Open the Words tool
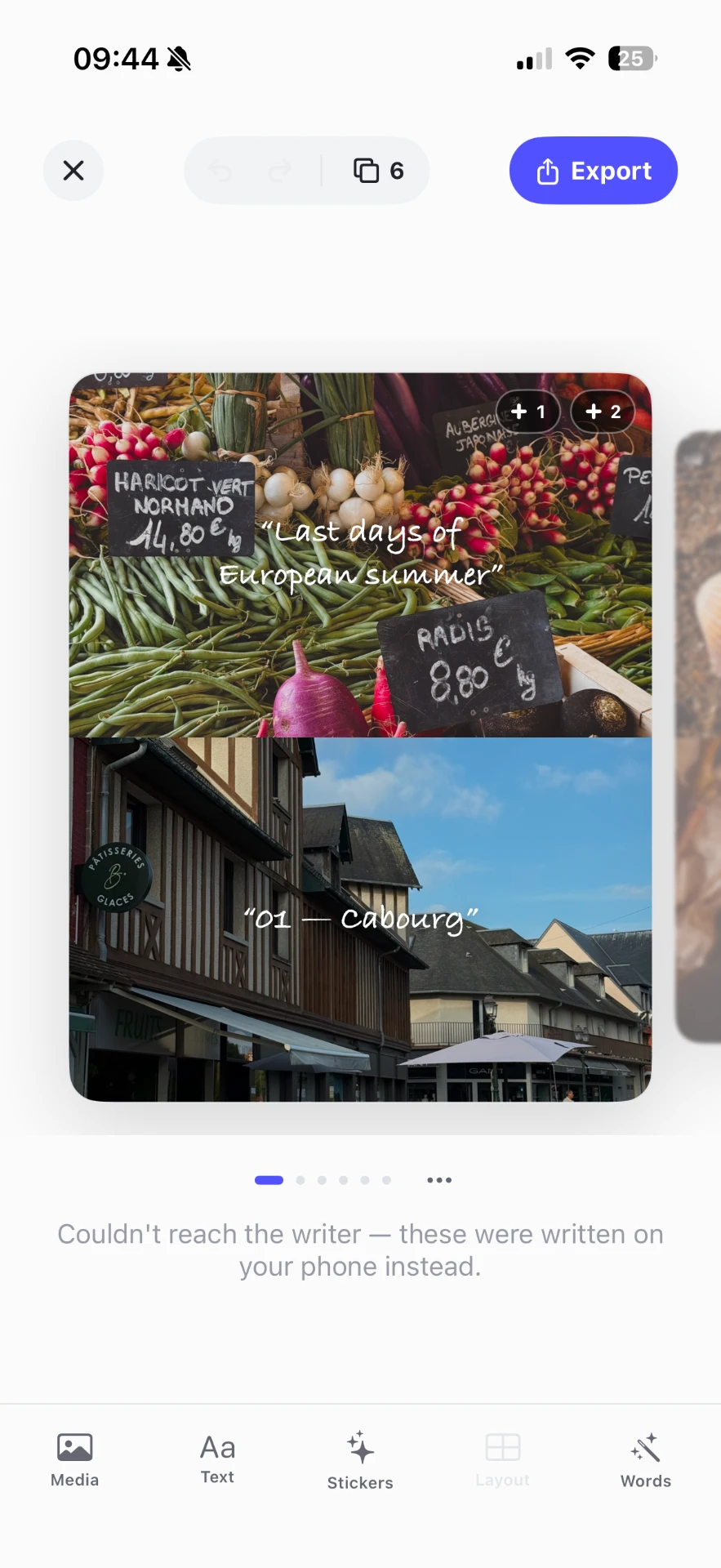Image resolution: width=721 pixels, height=1568 pixels. (x=645, y=1460)
